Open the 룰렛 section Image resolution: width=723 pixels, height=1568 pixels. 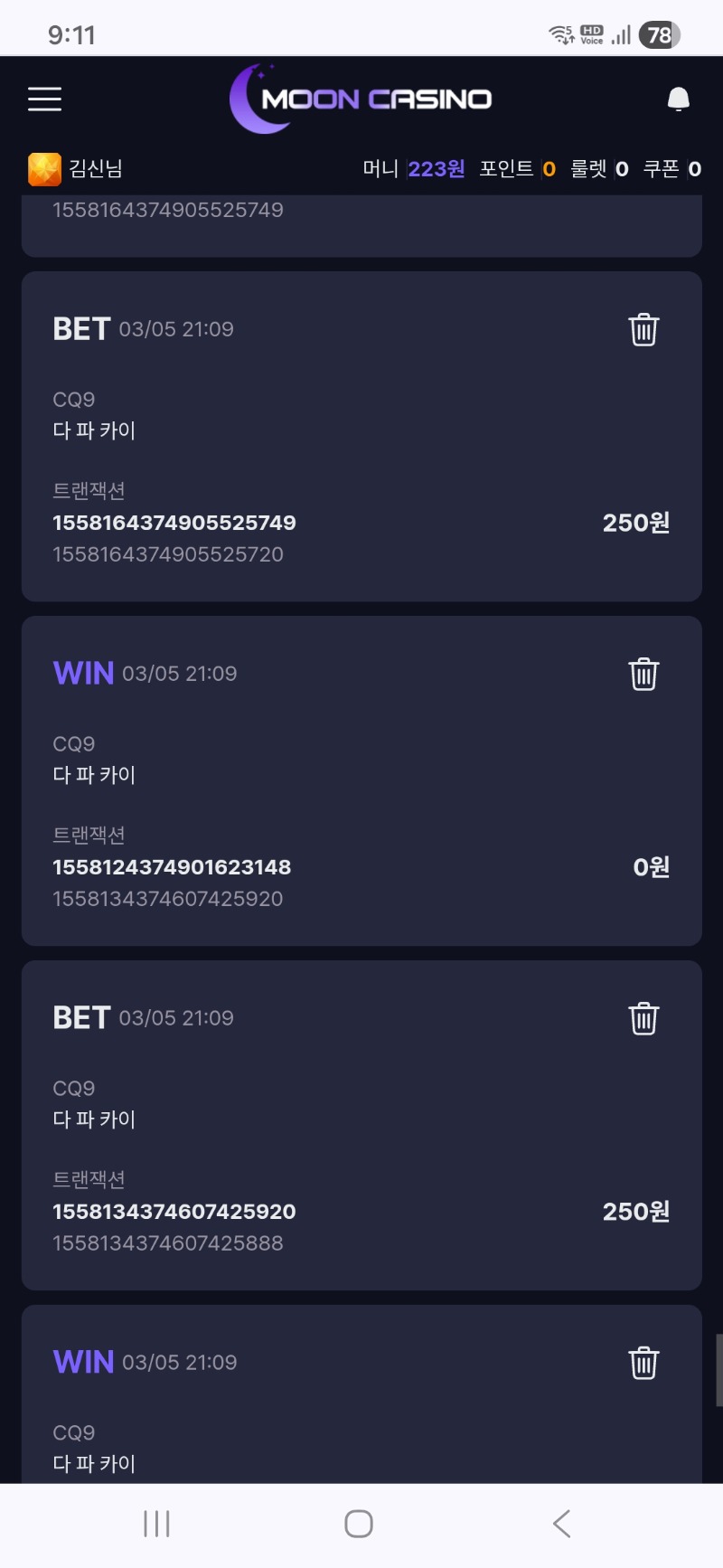[601, 168]
